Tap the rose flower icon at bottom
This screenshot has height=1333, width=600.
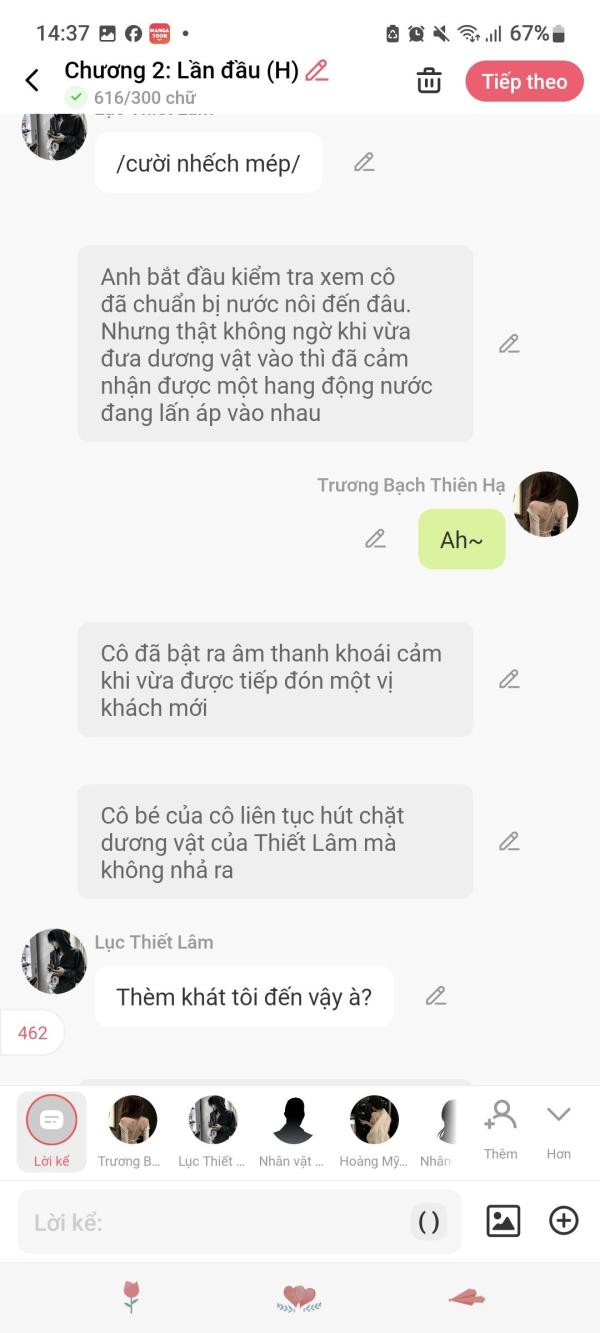(x=131, y=1297)
